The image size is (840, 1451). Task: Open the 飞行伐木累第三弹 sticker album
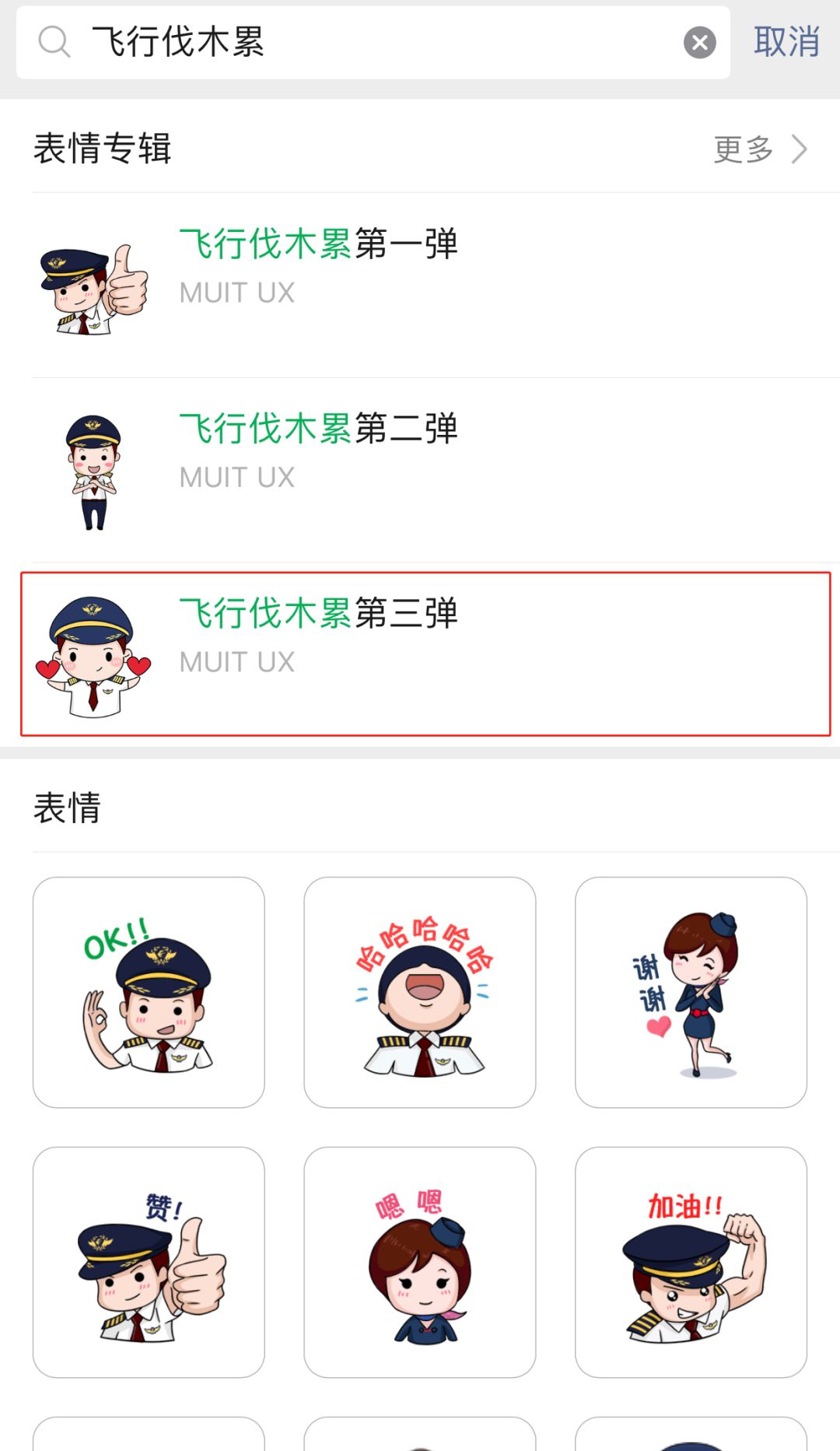tap(425, 654)
